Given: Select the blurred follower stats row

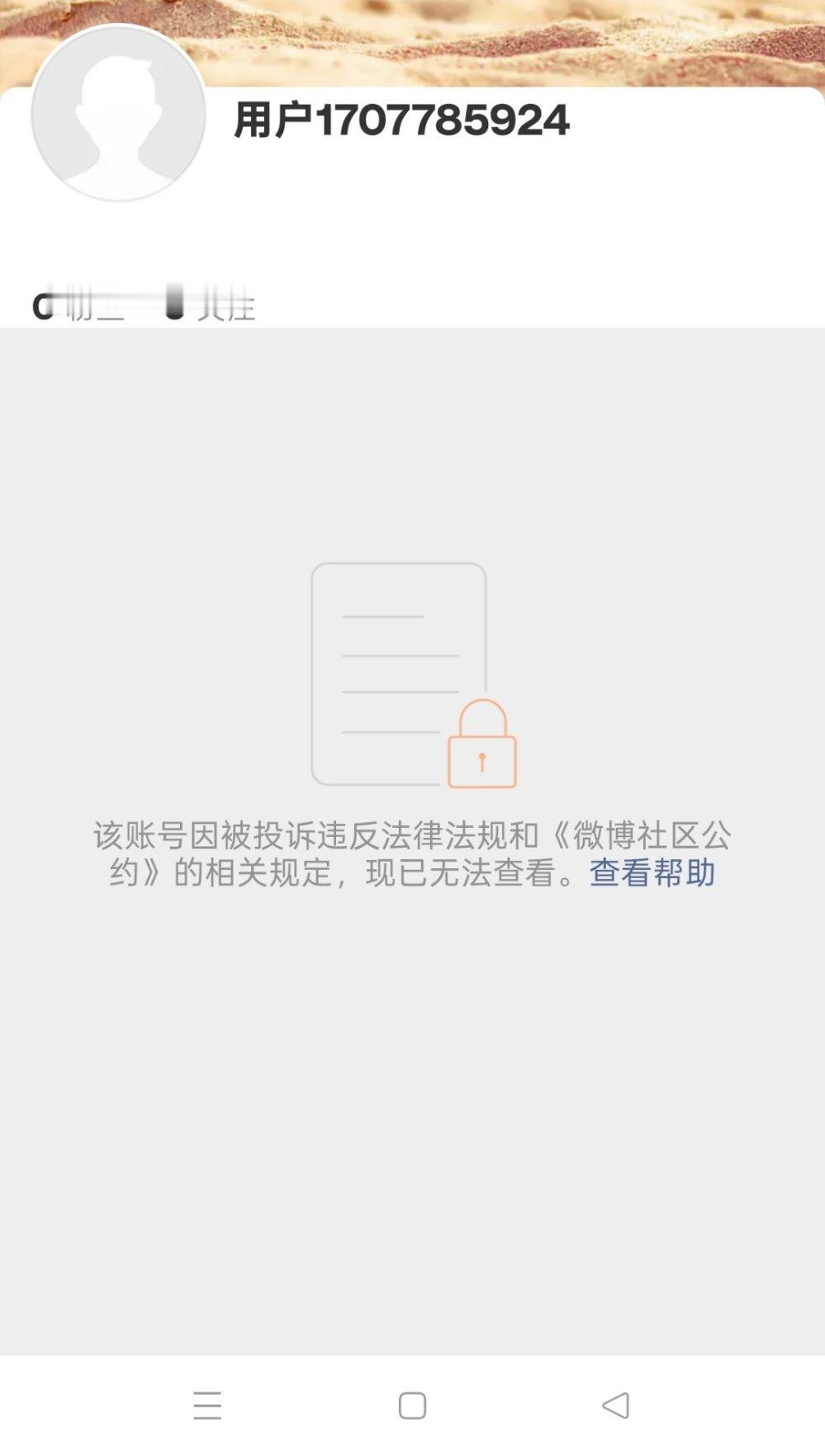Looking at the screenshot, I should click(145, 304).
